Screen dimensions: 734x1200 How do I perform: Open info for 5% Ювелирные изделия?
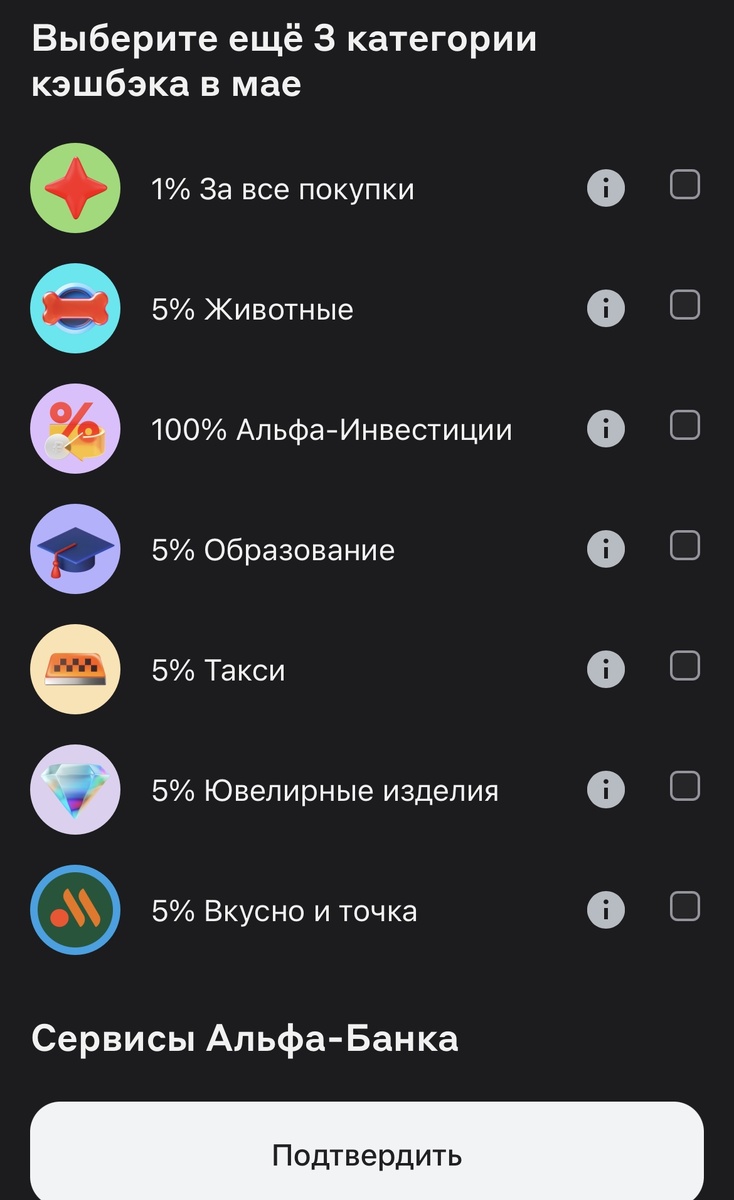(x=605, y=790)
